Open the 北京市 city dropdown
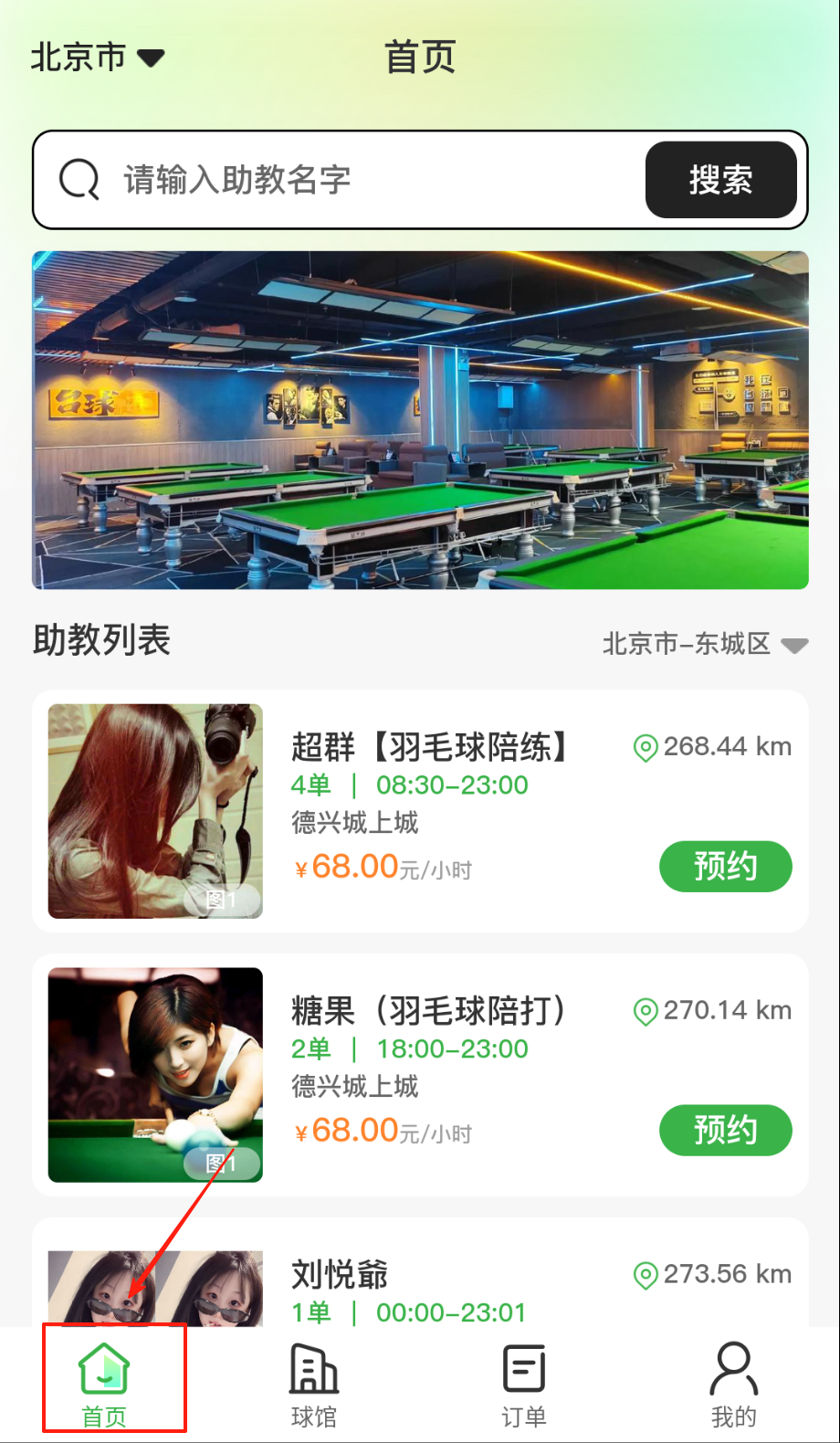The image size is (840, 1443). click(x=97, y=58)
